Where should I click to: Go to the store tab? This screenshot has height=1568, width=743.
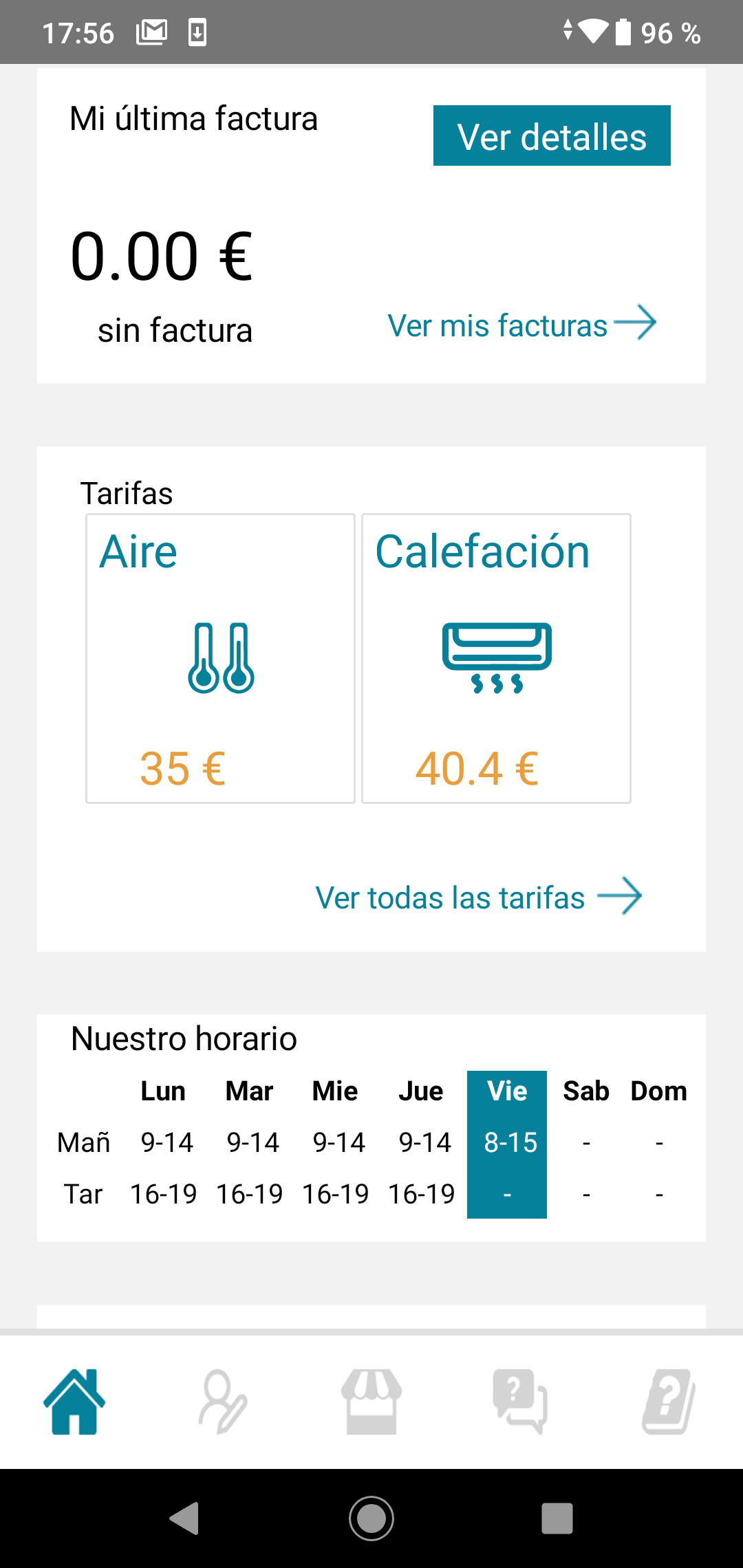pos(371,1402)
